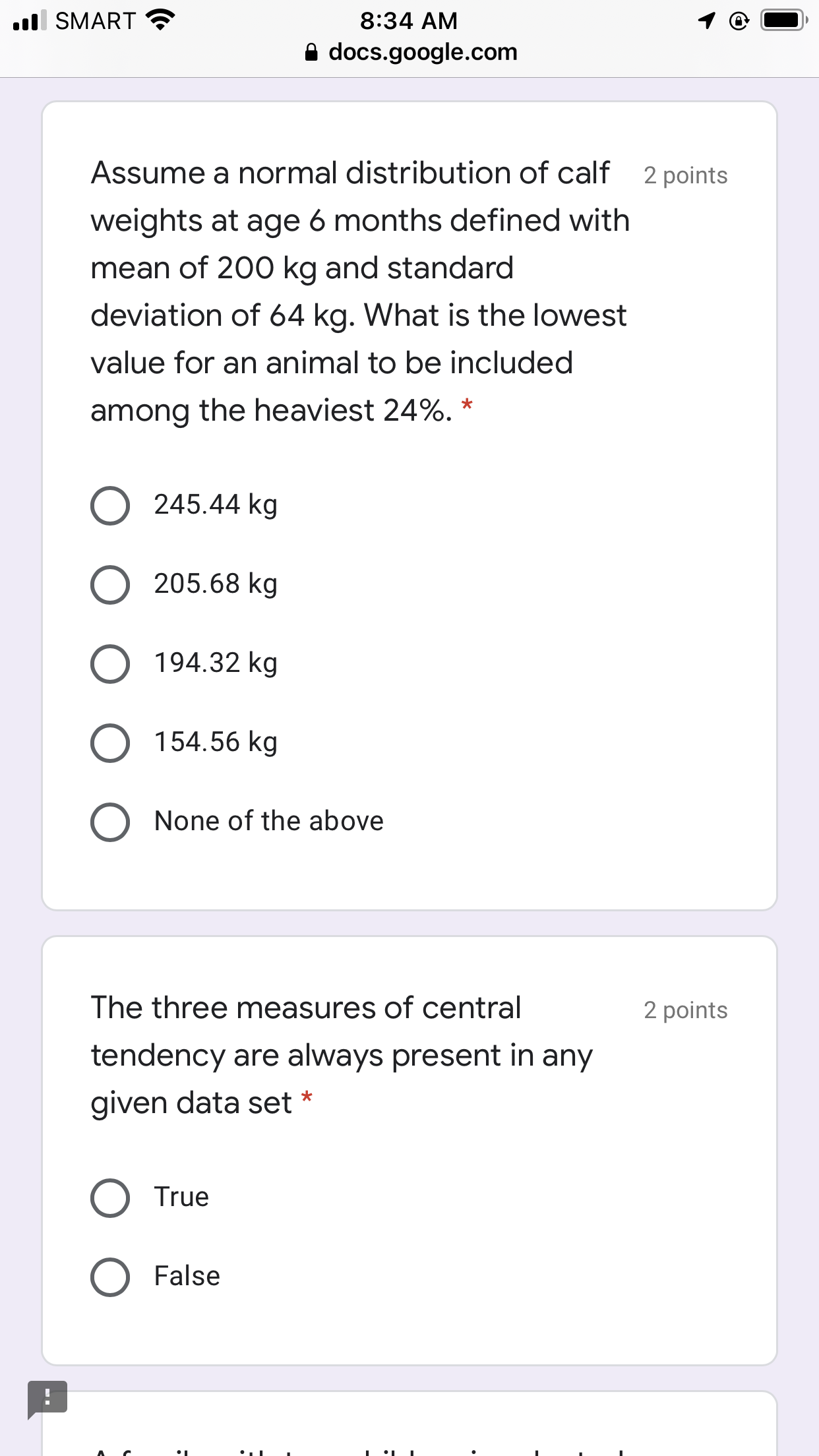Viewport: 819px width, 1456px height.
Task: Choose None of the above option
Action: point(110,822)
